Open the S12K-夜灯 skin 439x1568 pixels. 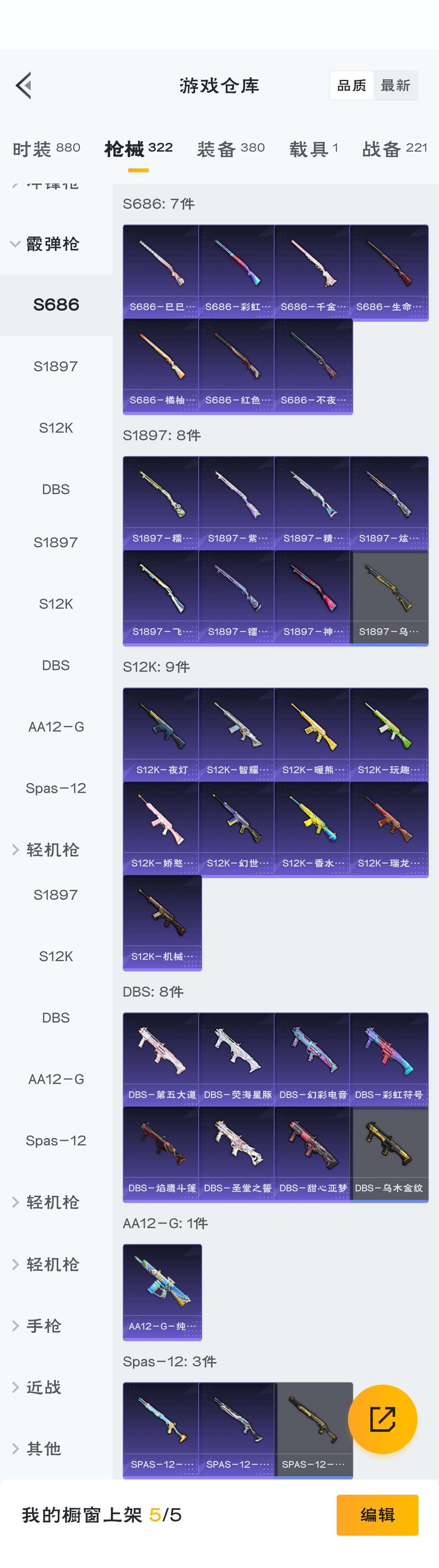[x=161, y=734]
